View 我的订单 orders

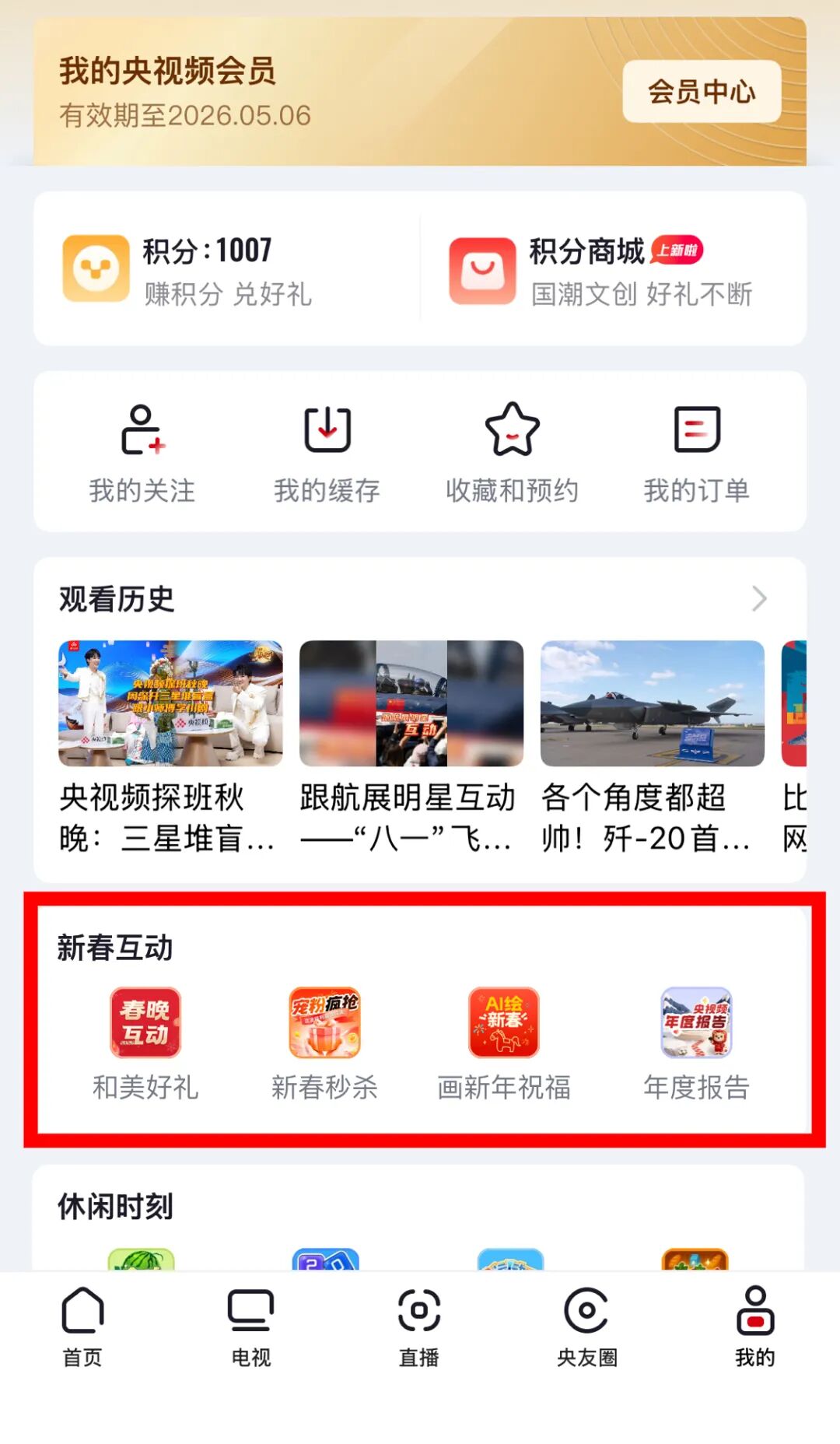click(x=696, y=453)
